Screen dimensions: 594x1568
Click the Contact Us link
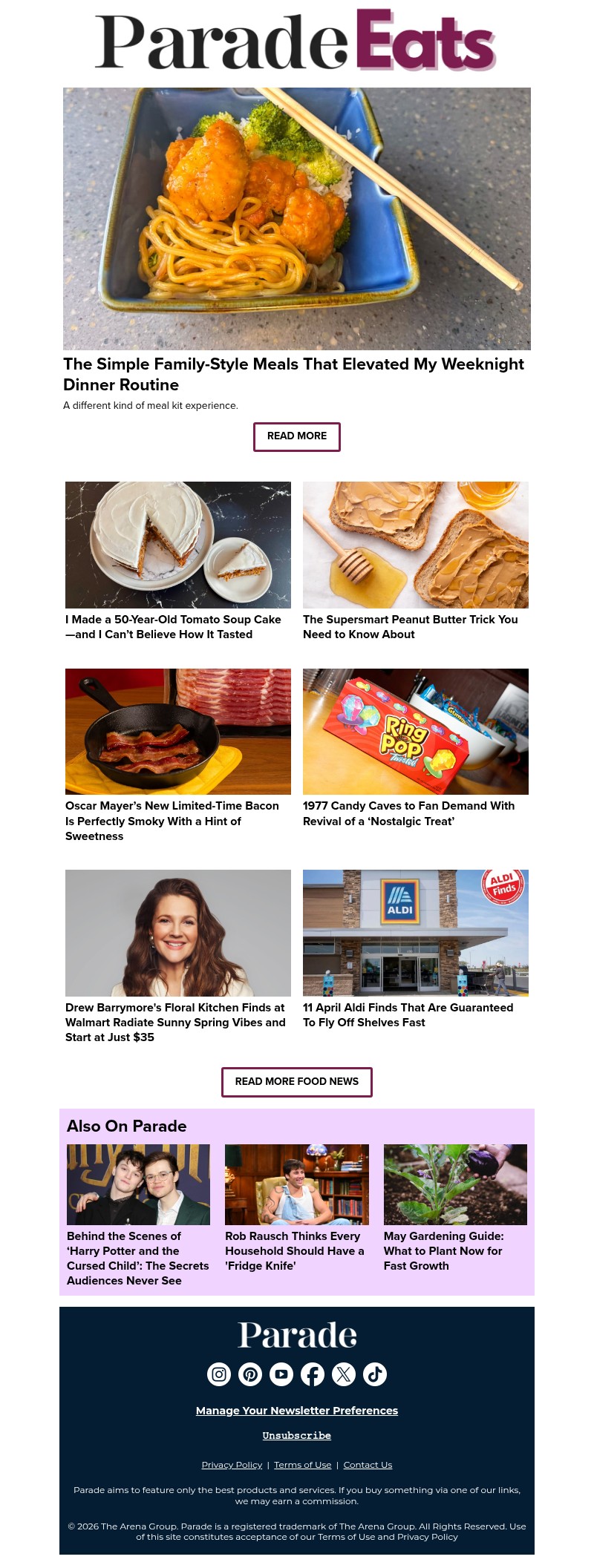pos(368,1464)
